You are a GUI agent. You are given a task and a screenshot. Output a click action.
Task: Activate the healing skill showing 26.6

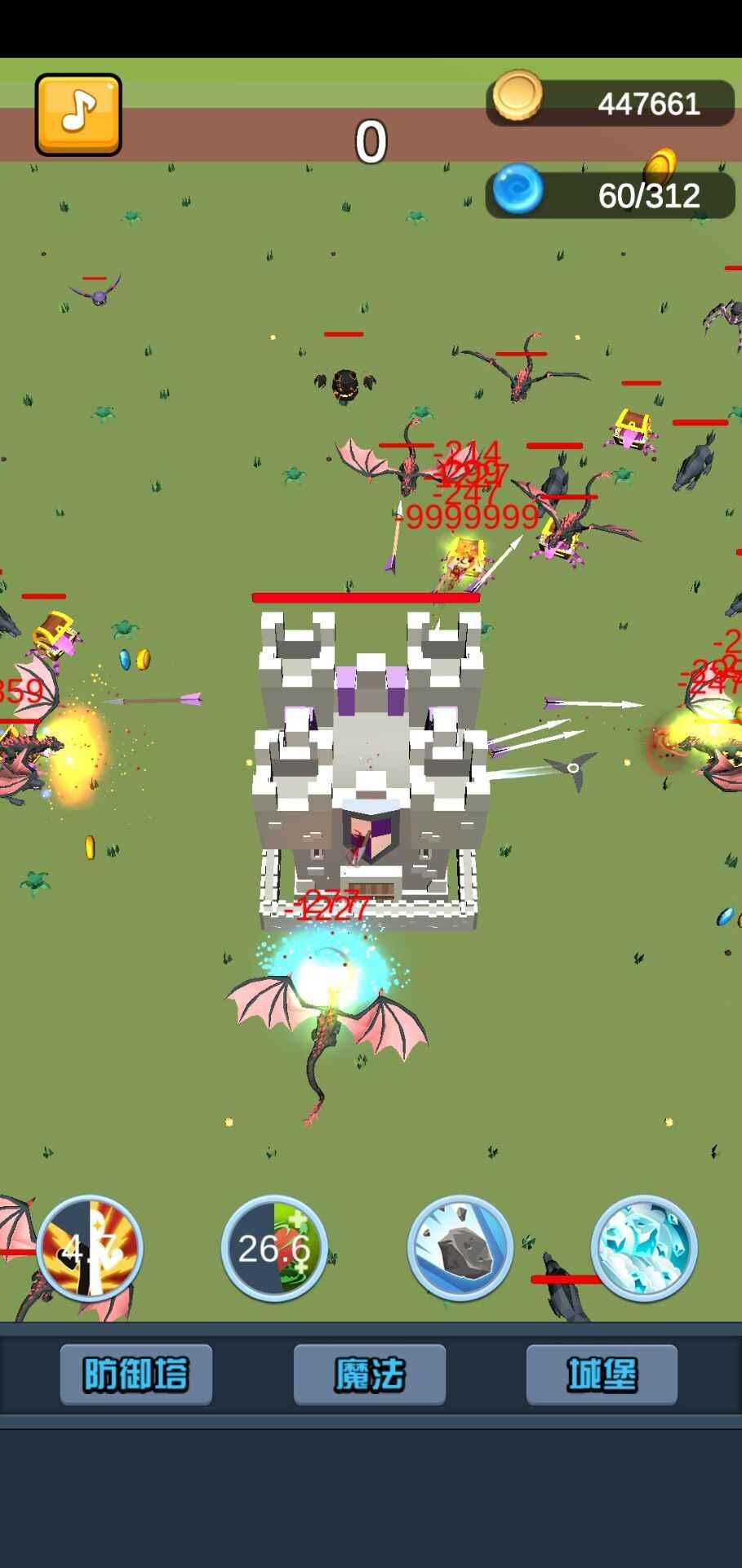(274, 1248)
